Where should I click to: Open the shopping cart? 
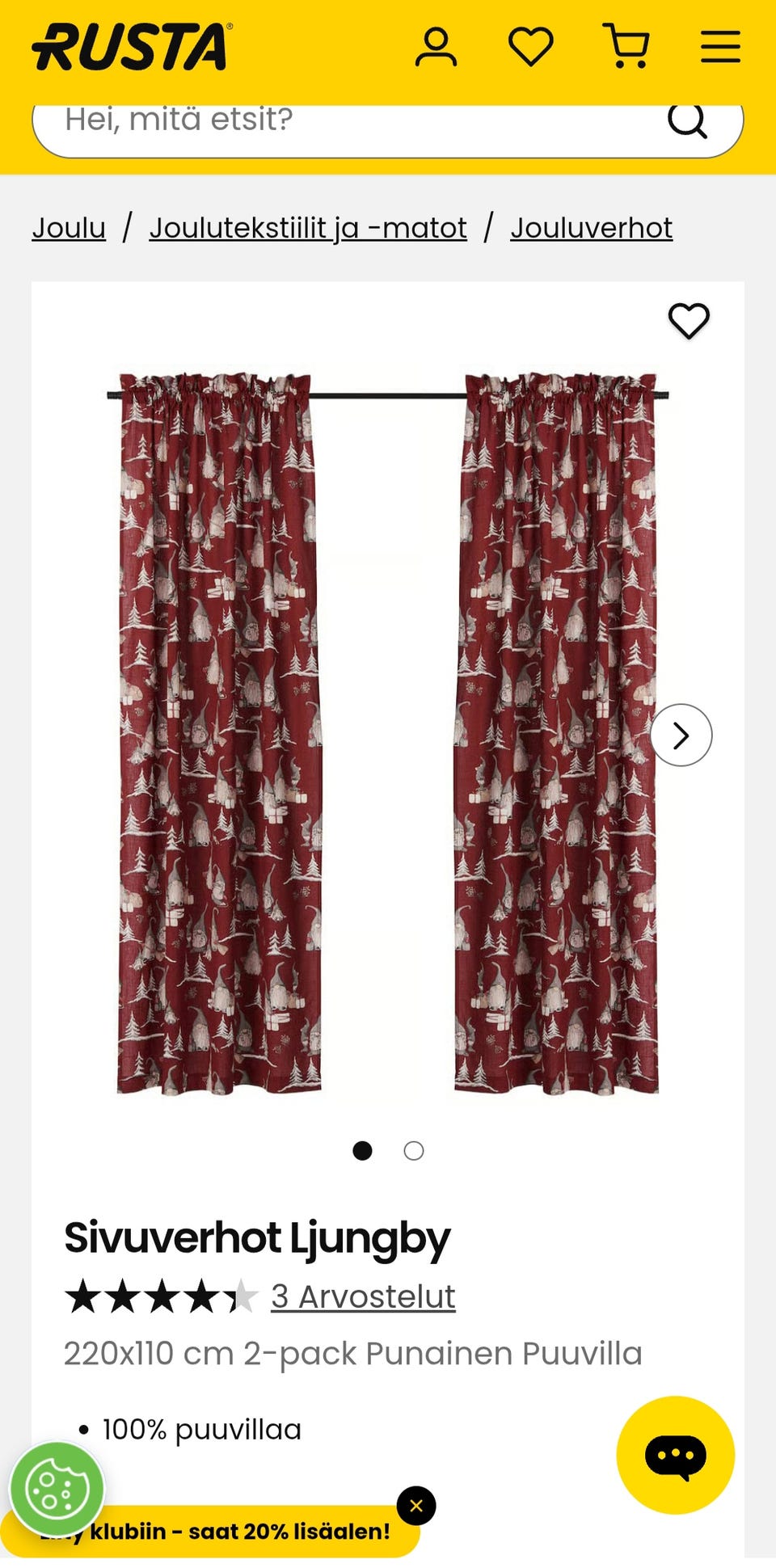tap(626, 47)
